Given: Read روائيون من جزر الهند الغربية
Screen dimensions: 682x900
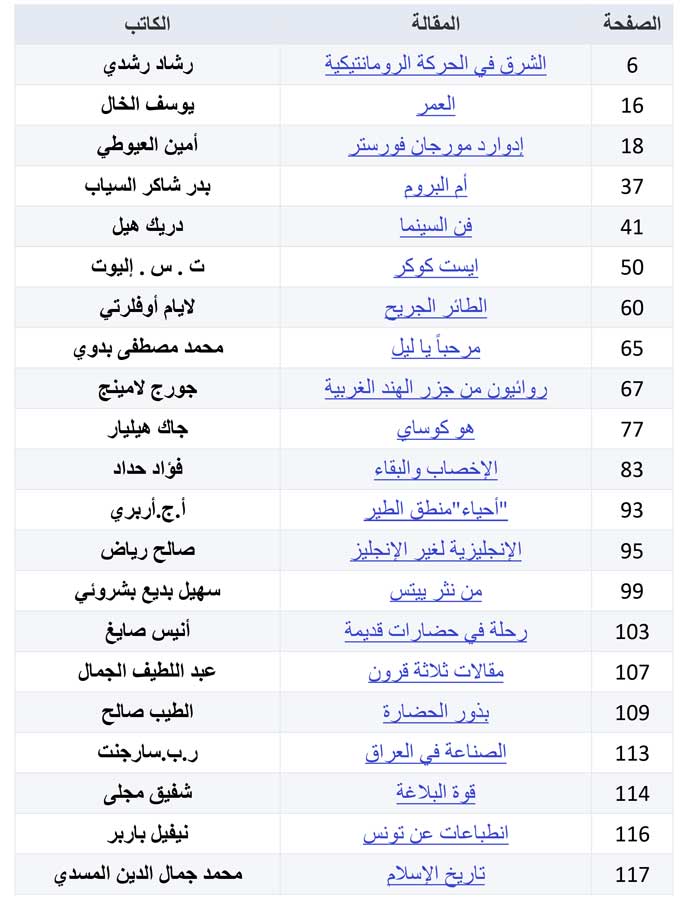Looking at the screenshot, I should tap(436, 389).
